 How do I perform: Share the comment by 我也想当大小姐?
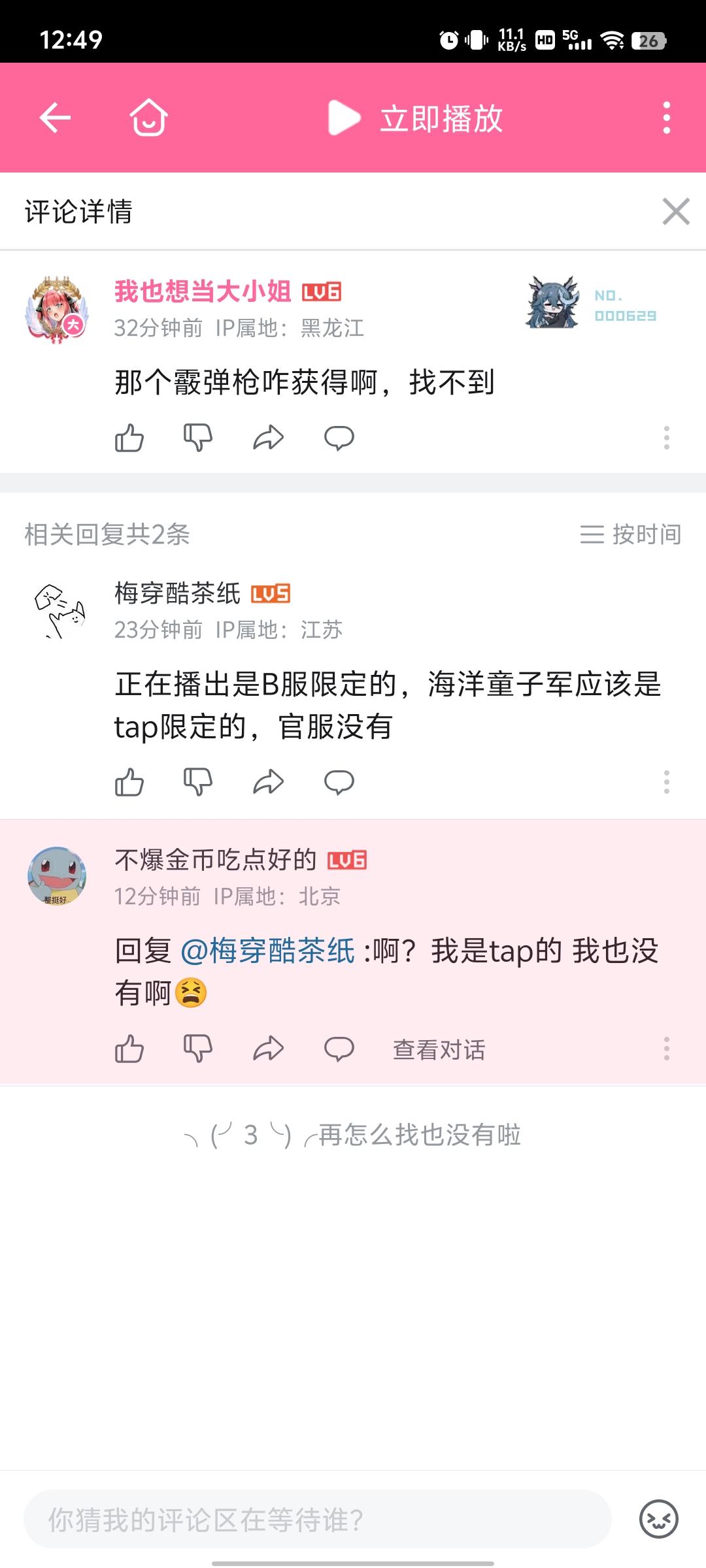(x=268, y=438)
